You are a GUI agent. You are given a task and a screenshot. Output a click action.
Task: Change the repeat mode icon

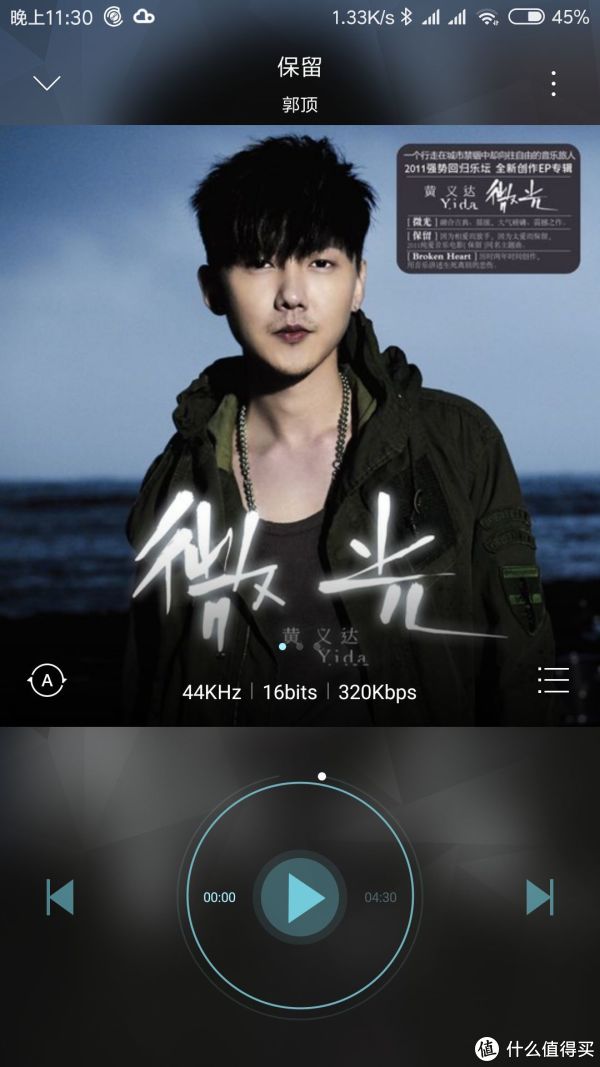(47, 681)
